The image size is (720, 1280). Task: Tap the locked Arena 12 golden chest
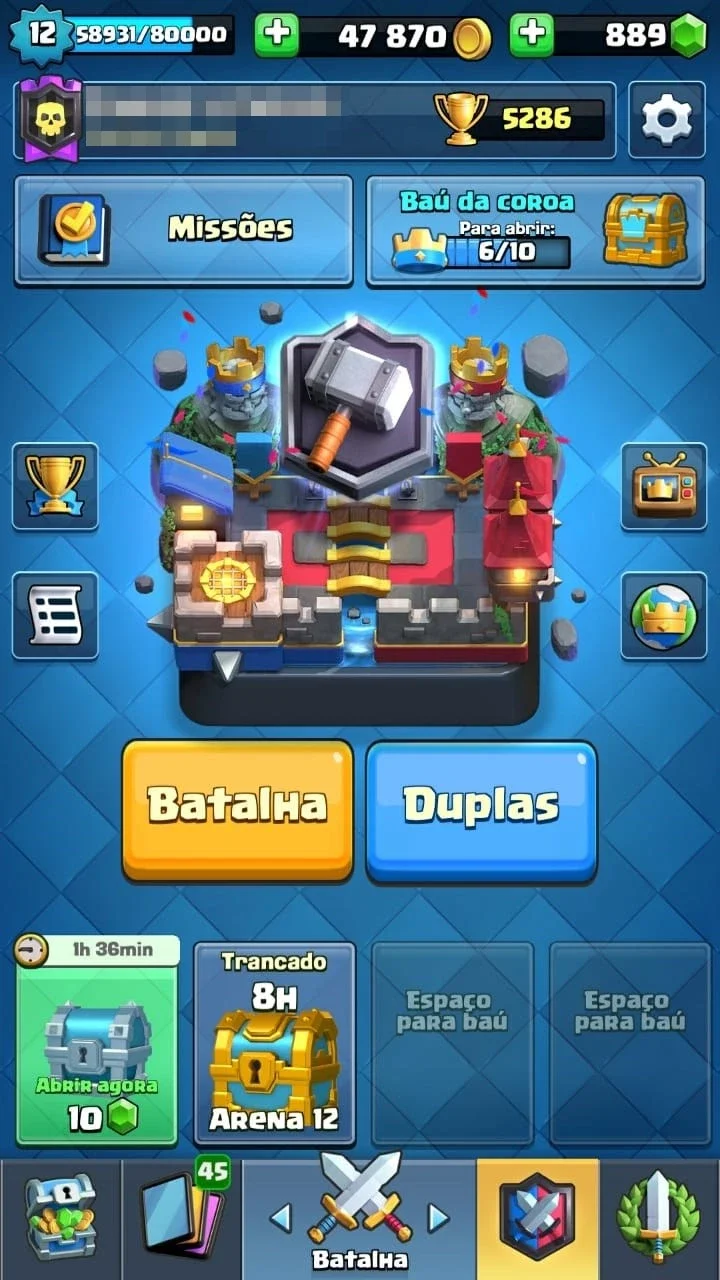(x=274, y=1043)
